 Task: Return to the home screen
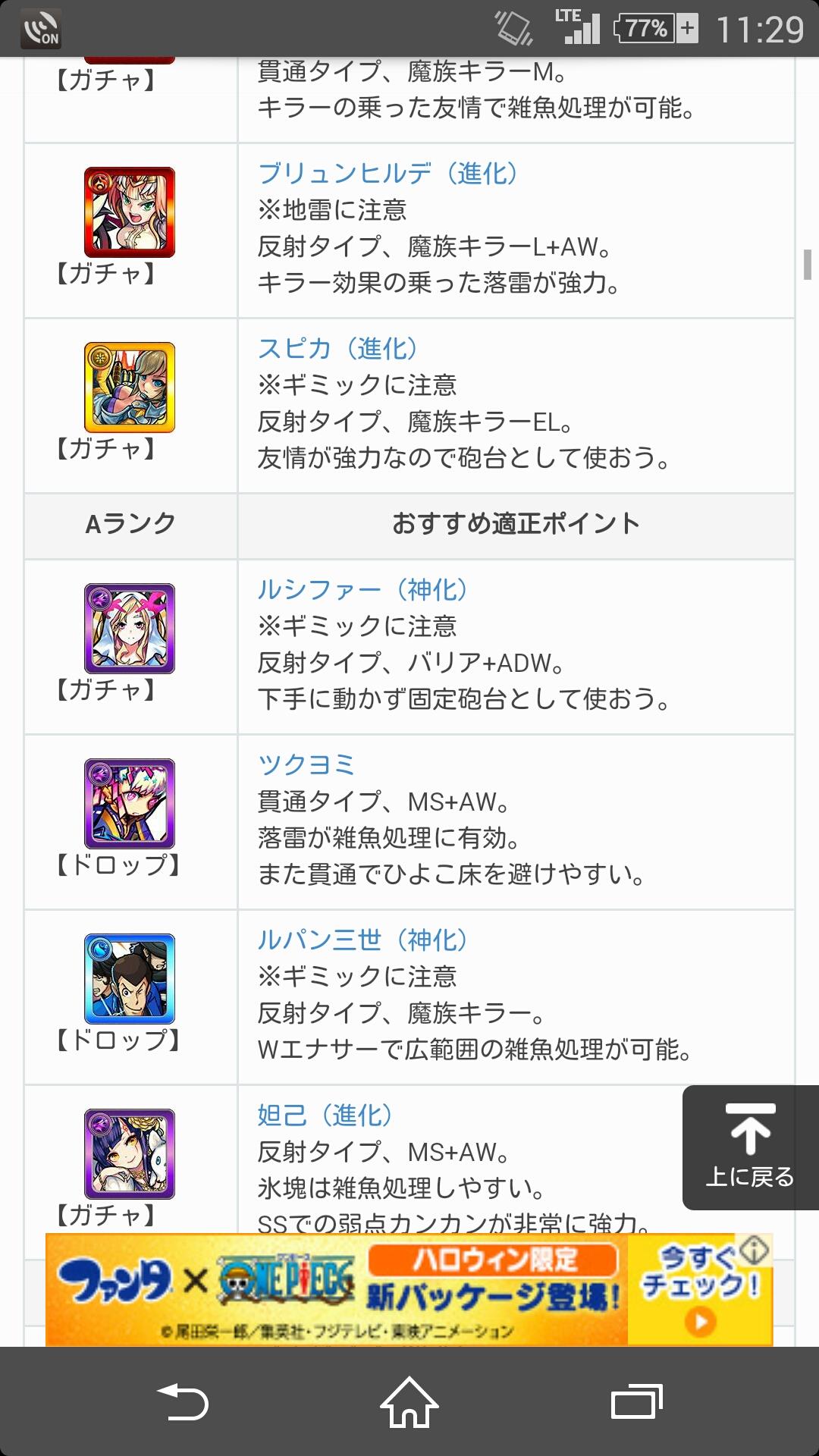click(409, 1401)
